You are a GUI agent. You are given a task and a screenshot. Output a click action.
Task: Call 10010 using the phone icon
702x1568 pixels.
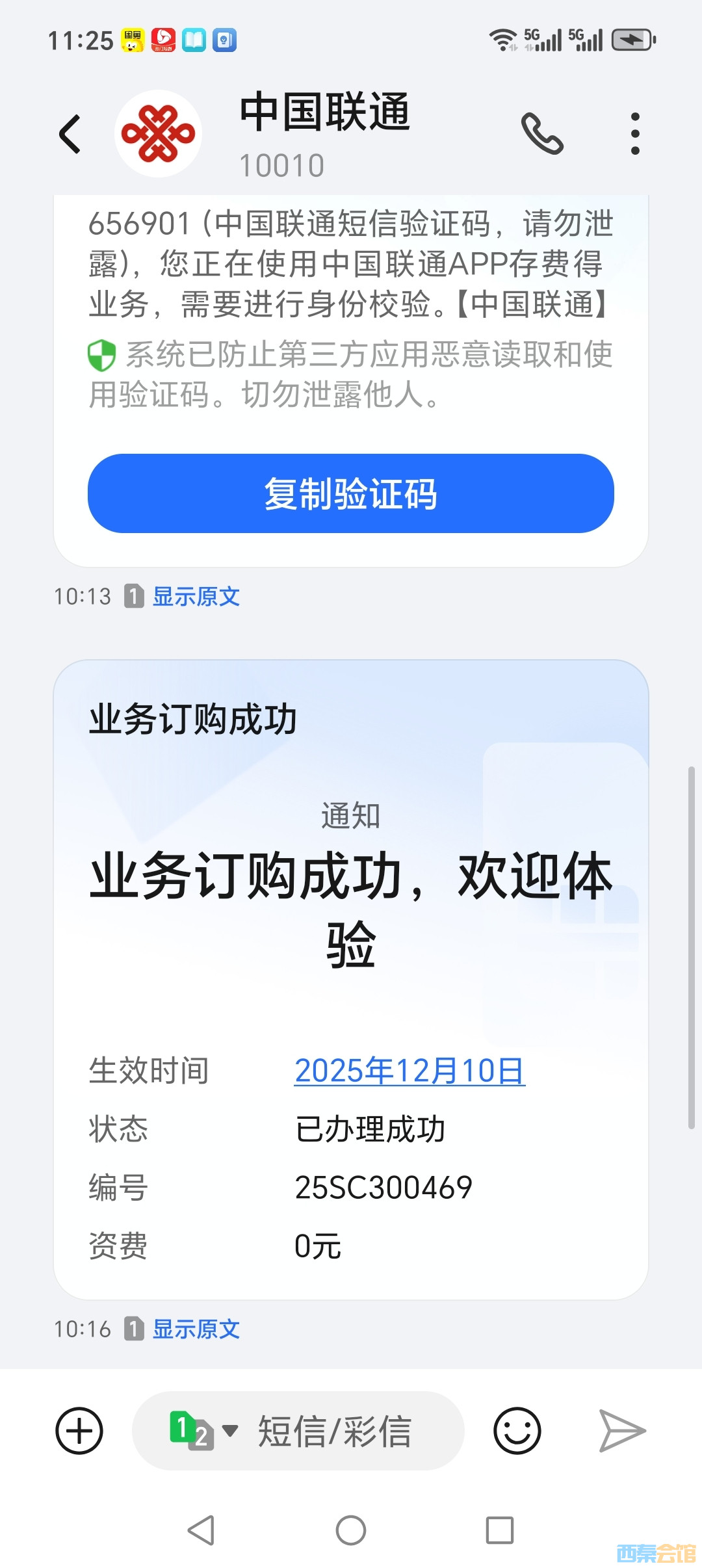(541, 134)
